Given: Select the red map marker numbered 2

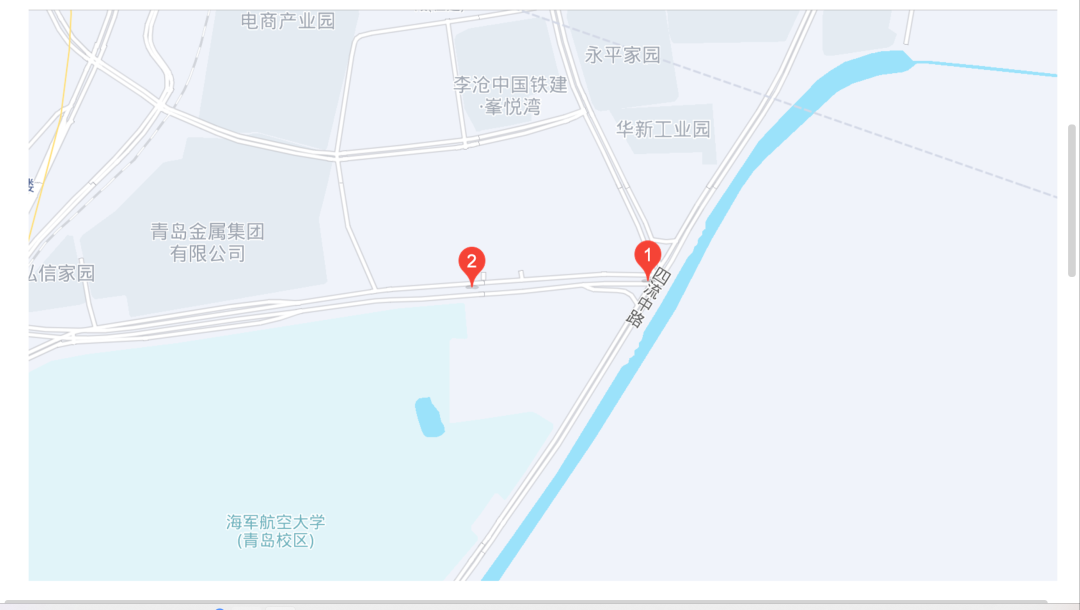Looking at the screenshot, I should (472, 263).
